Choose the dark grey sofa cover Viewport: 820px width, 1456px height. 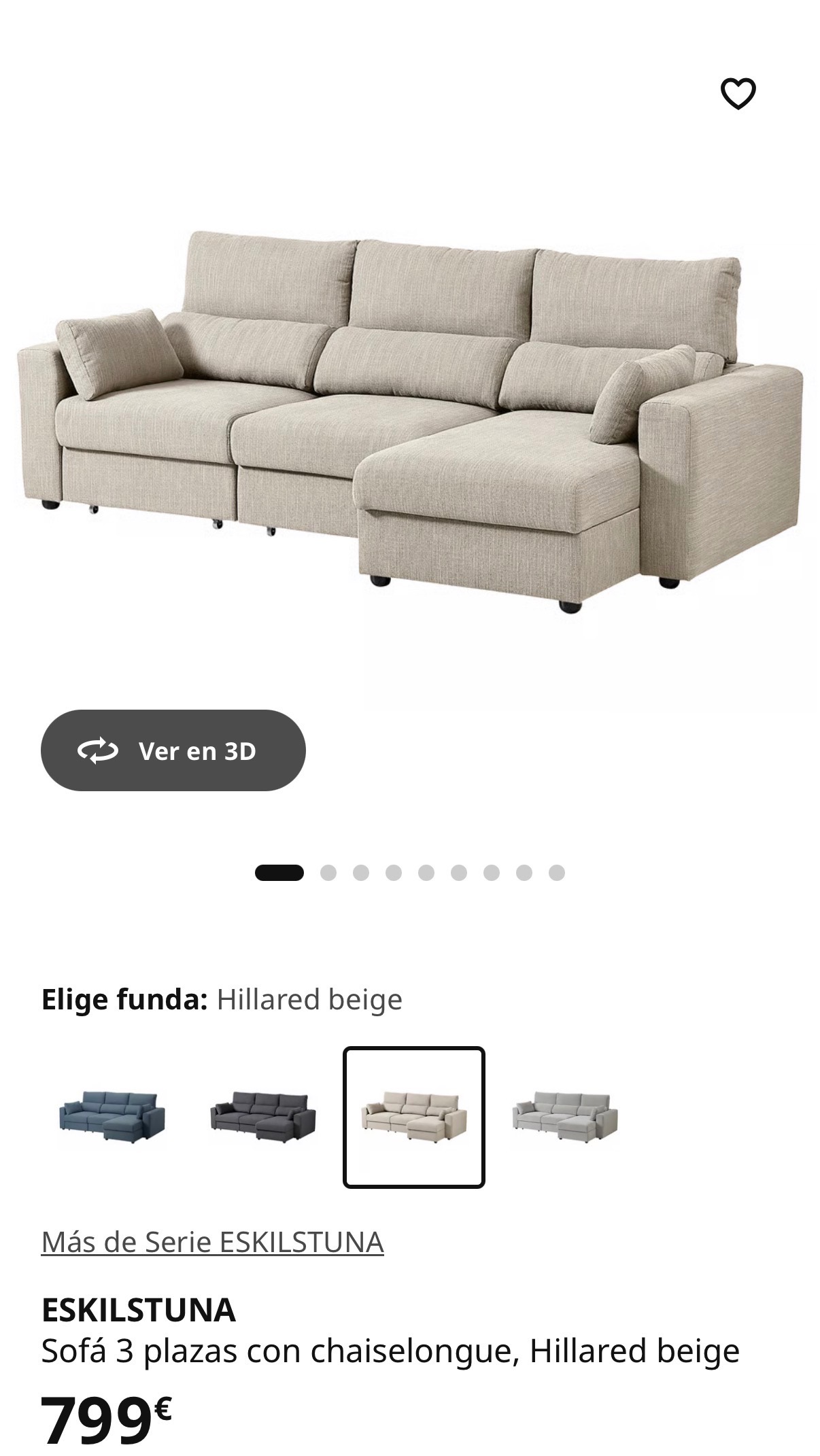point(263,1117)
